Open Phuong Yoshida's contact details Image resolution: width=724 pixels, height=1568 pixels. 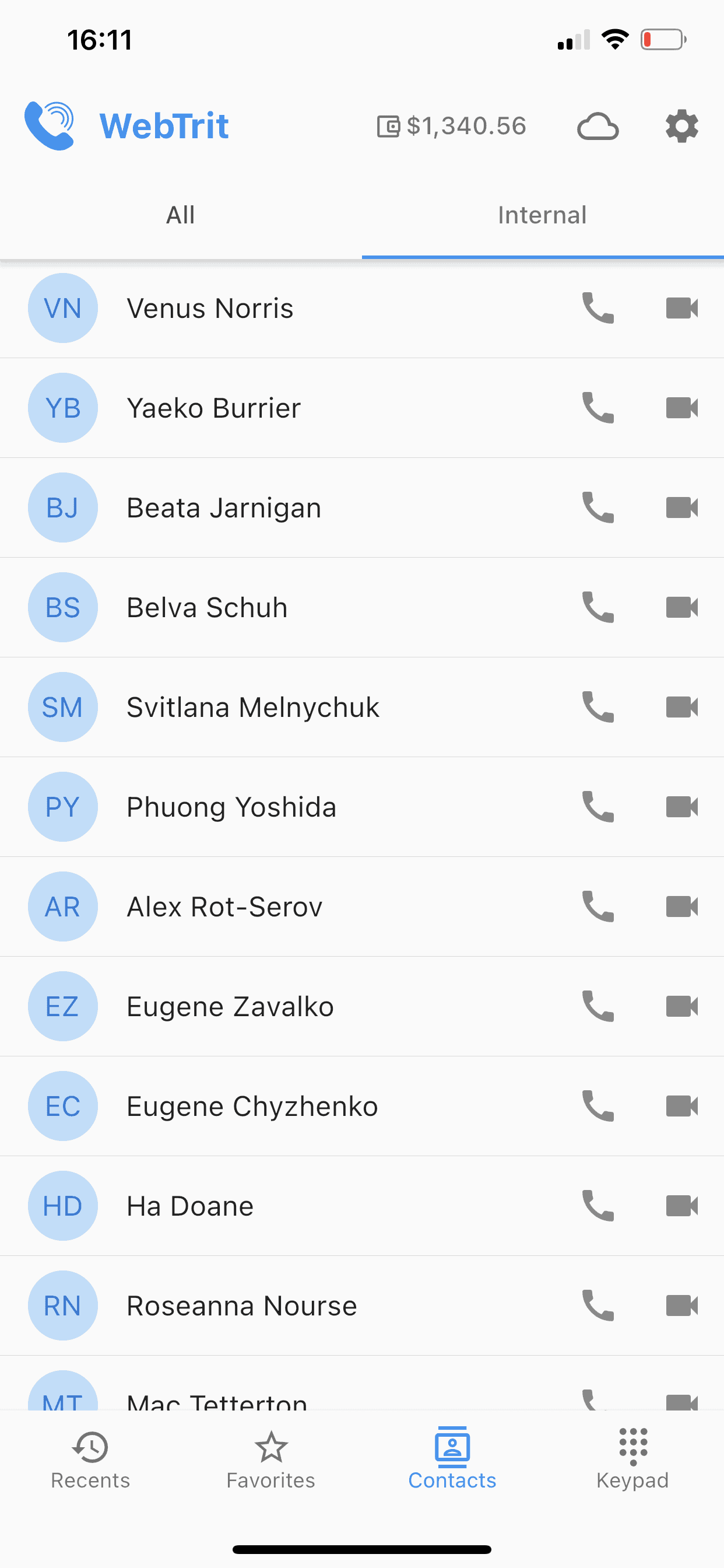coord(362,807)
